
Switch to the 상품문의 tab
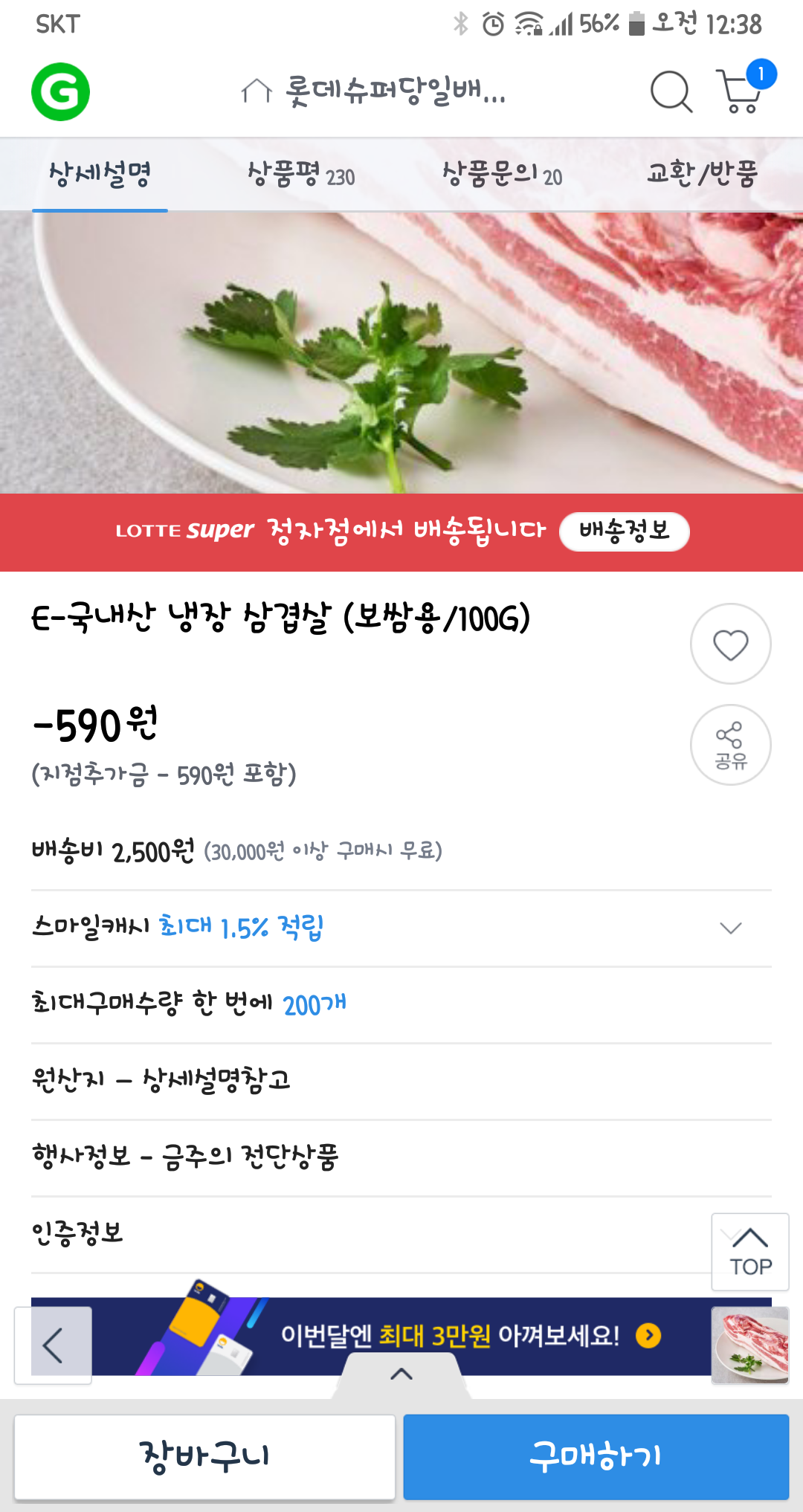pyautogui.click(x=502, y=175)
